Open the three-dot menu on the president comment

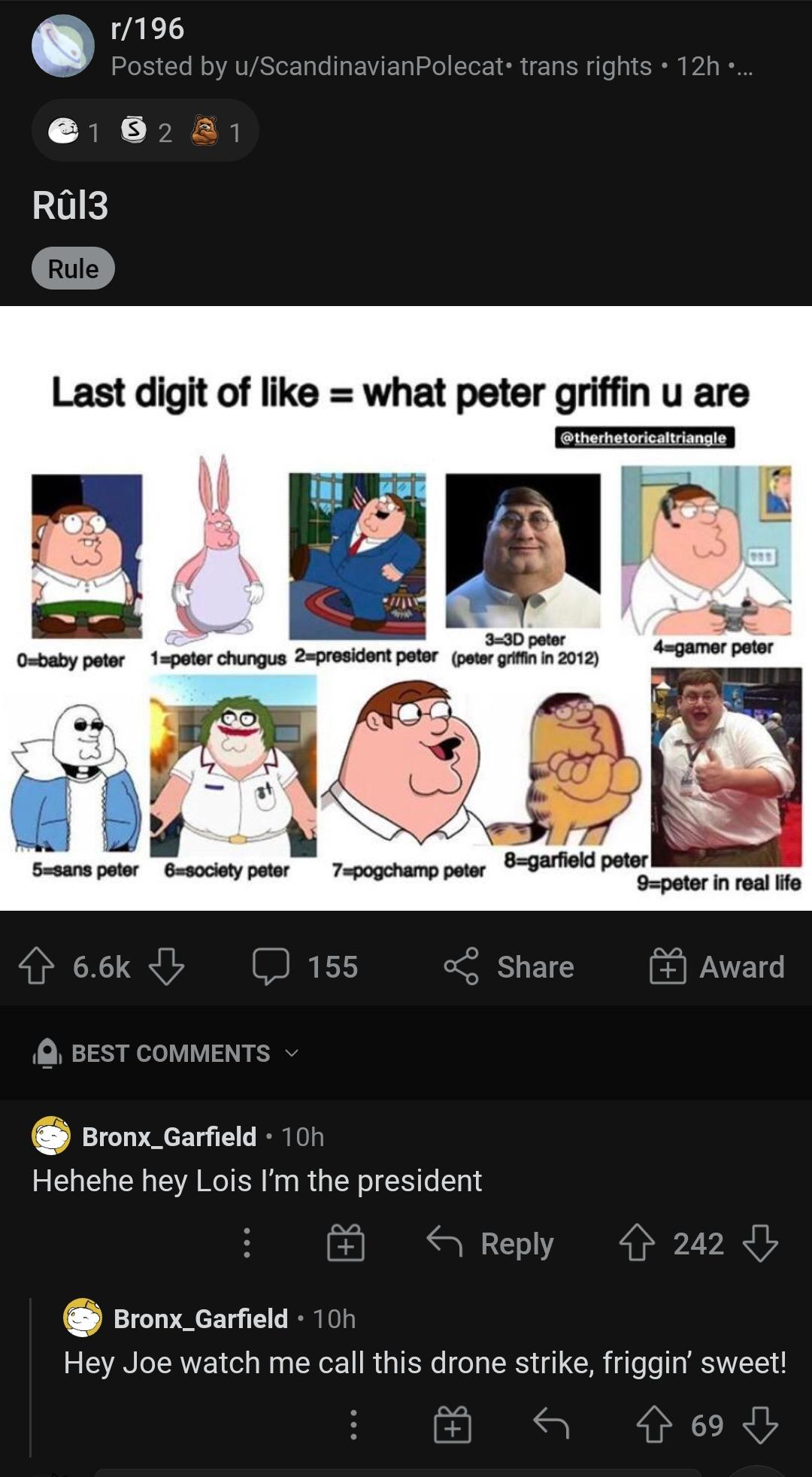click(248, 1243)
